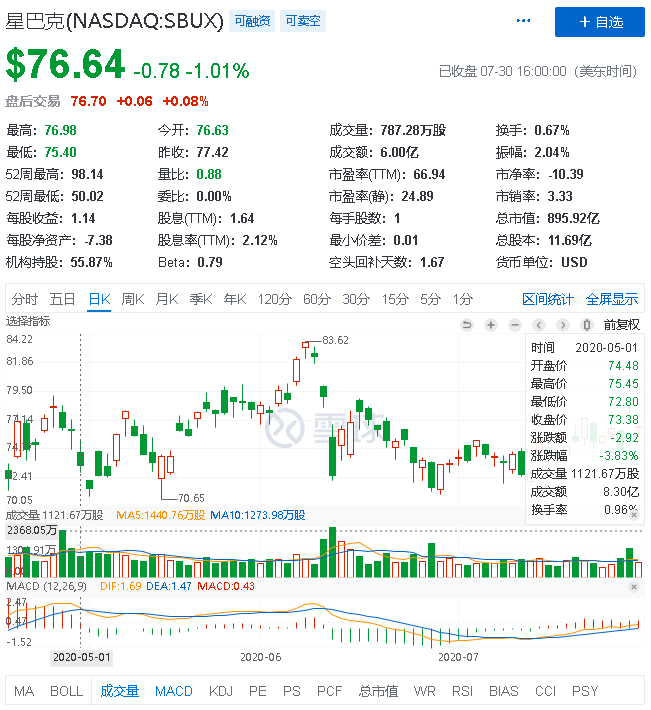Zoom out the chart with the minus icon

click(514, 325)
